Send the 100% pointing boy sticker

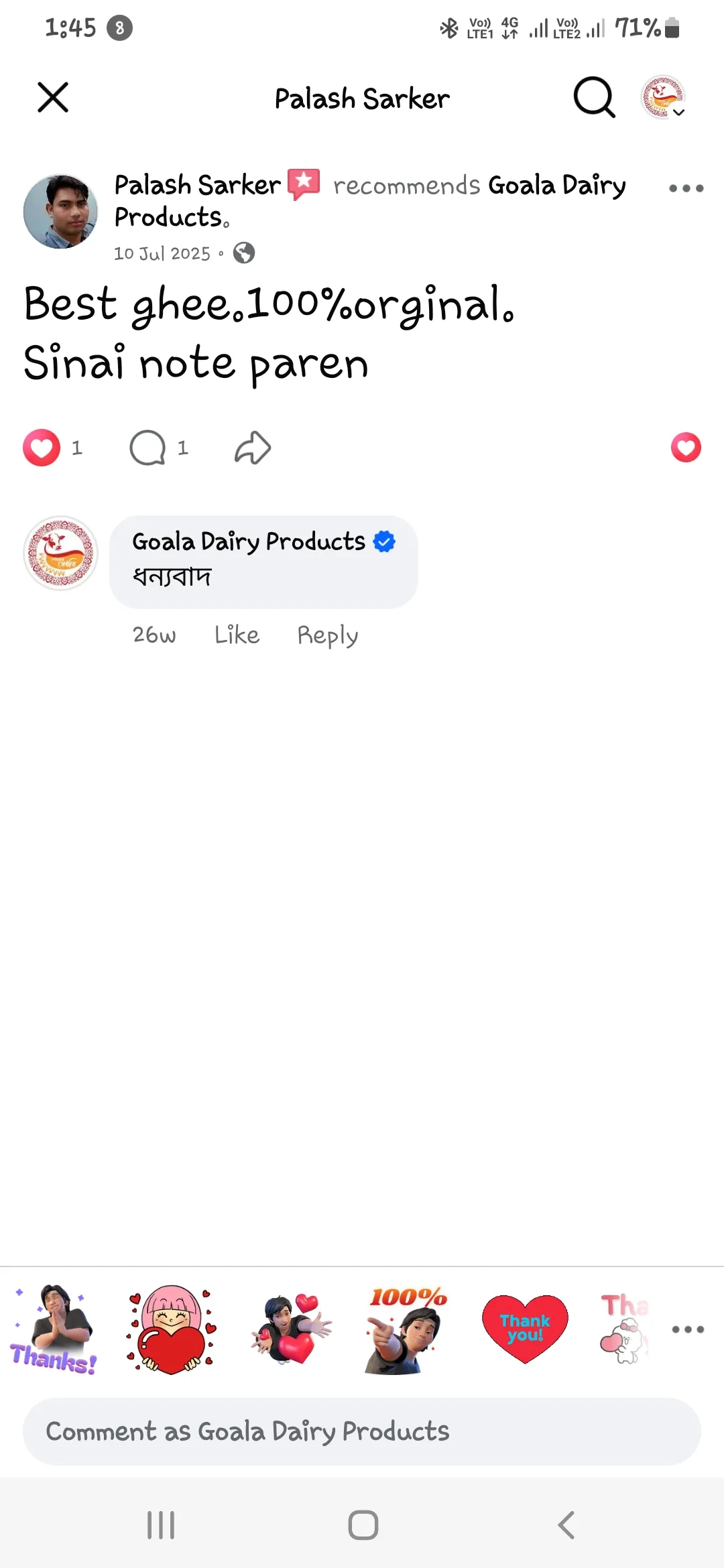click(x=405, y=1329)
